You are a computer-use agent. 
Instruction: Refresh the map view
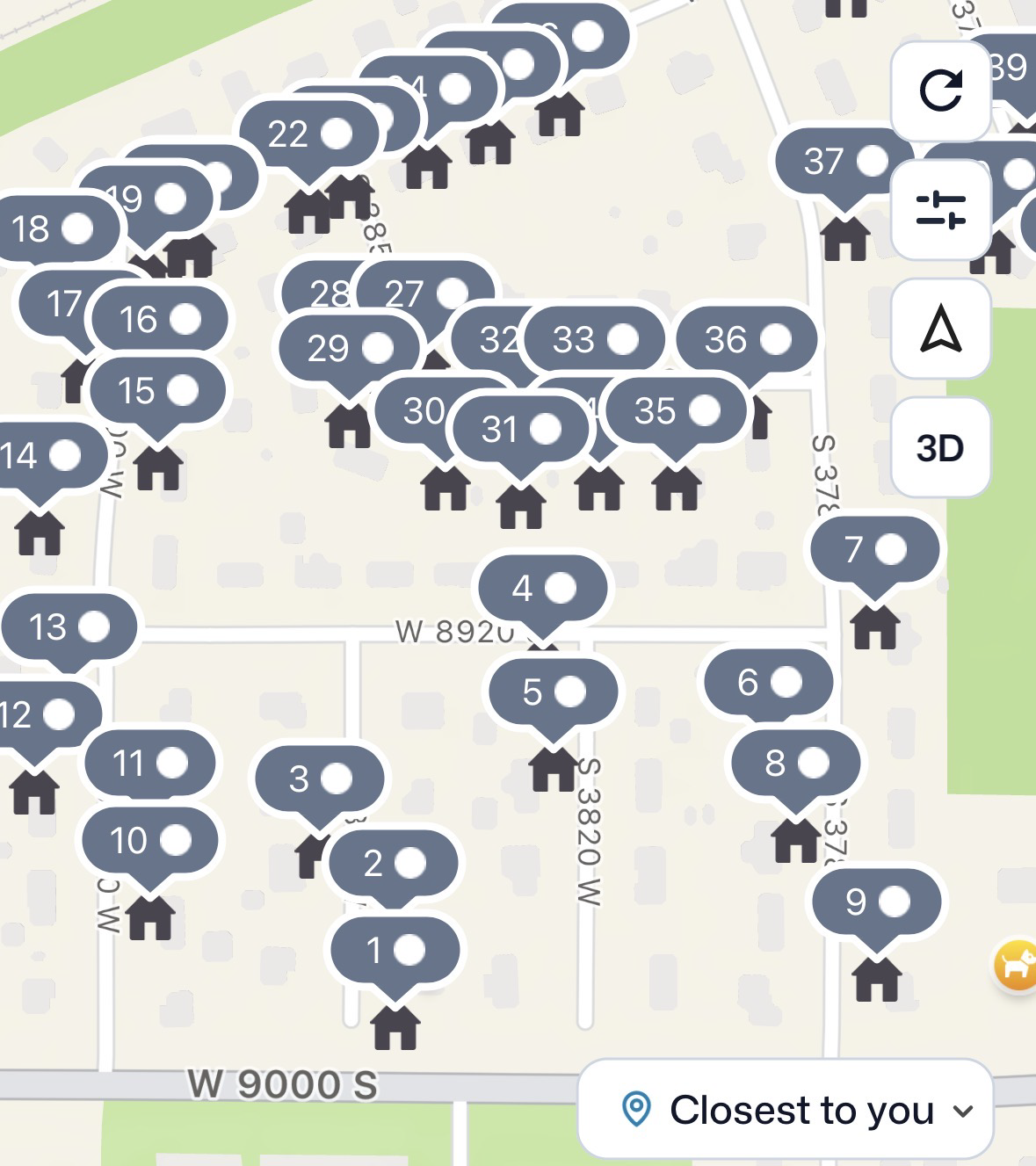tap(940, 91)
